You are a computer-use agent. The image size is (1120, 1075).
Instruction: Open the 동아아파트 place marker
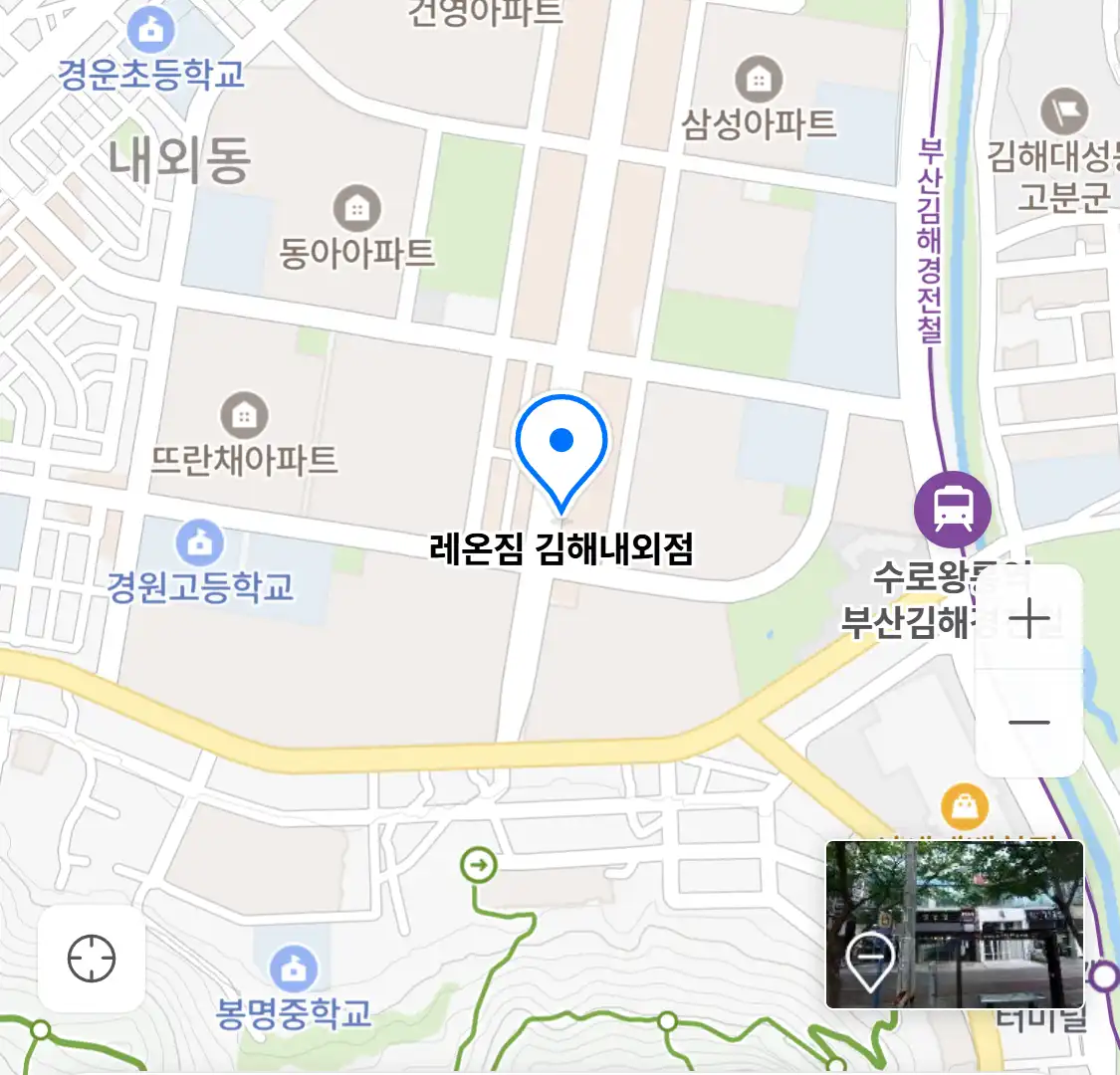(356, 208)
